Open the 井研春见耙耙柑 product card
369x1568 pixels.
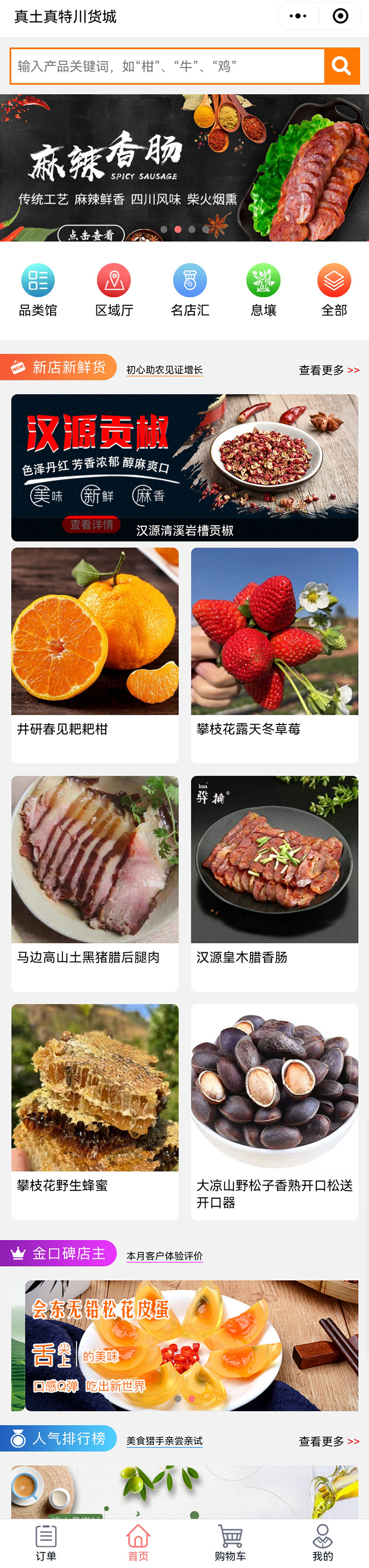(95, 654)
